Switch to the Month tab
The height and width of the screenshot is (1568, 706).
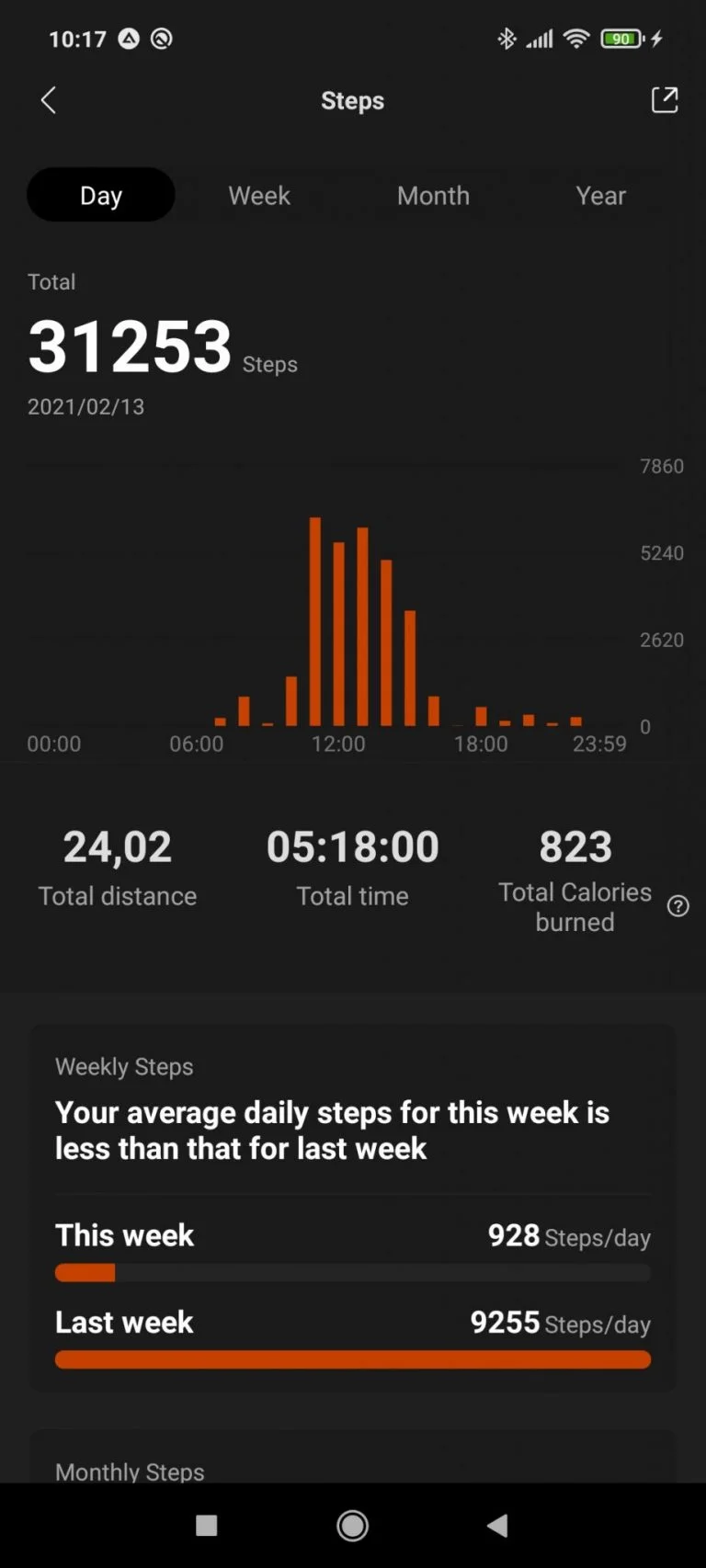point(433,195)
